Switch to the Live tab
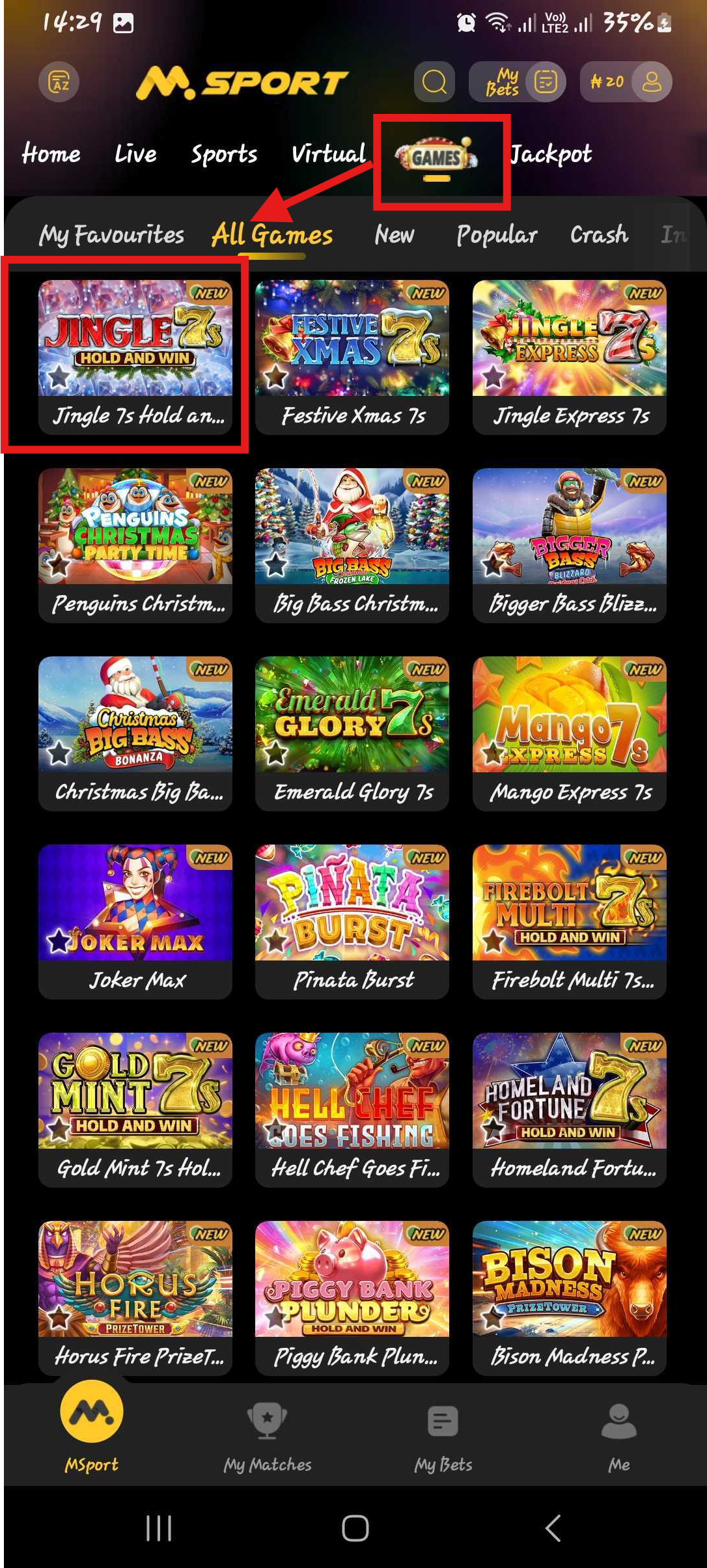Image resolution: width=707 pixels, height=1568 pixels. coord(135,154)
